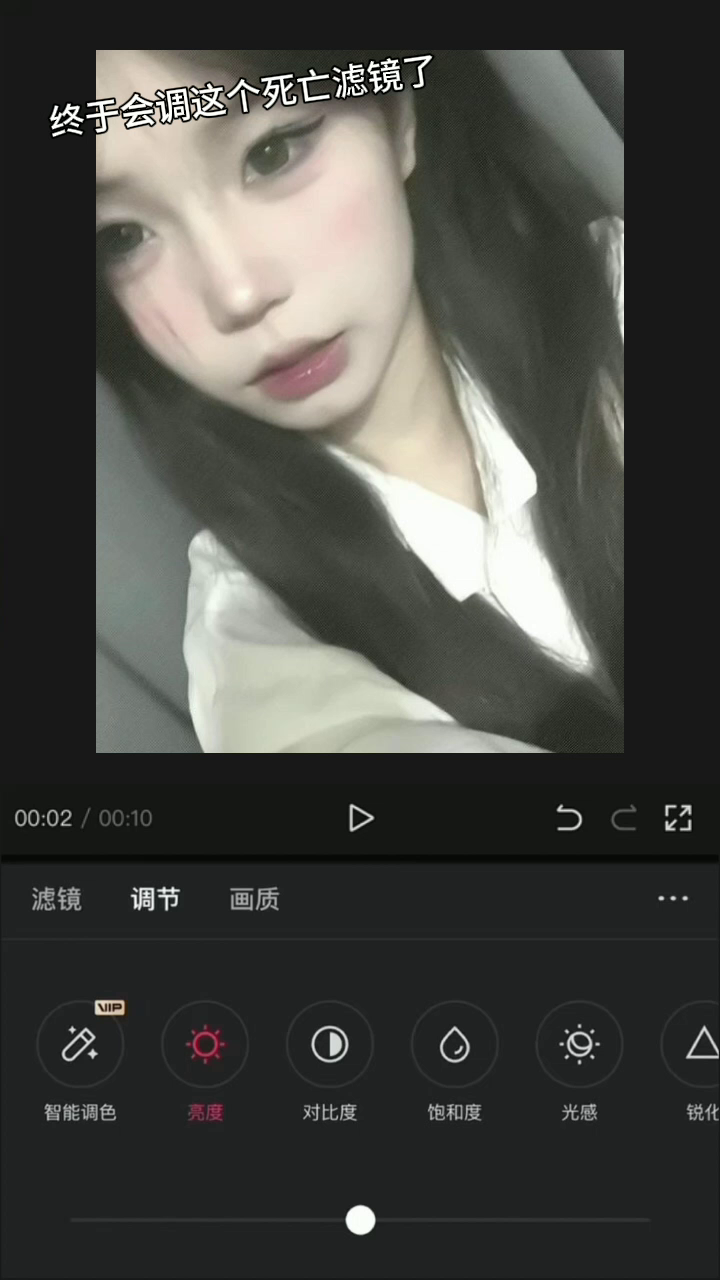
Task: Open the three-dot more options
Action: pyautogui.click(x=673, y=899)
